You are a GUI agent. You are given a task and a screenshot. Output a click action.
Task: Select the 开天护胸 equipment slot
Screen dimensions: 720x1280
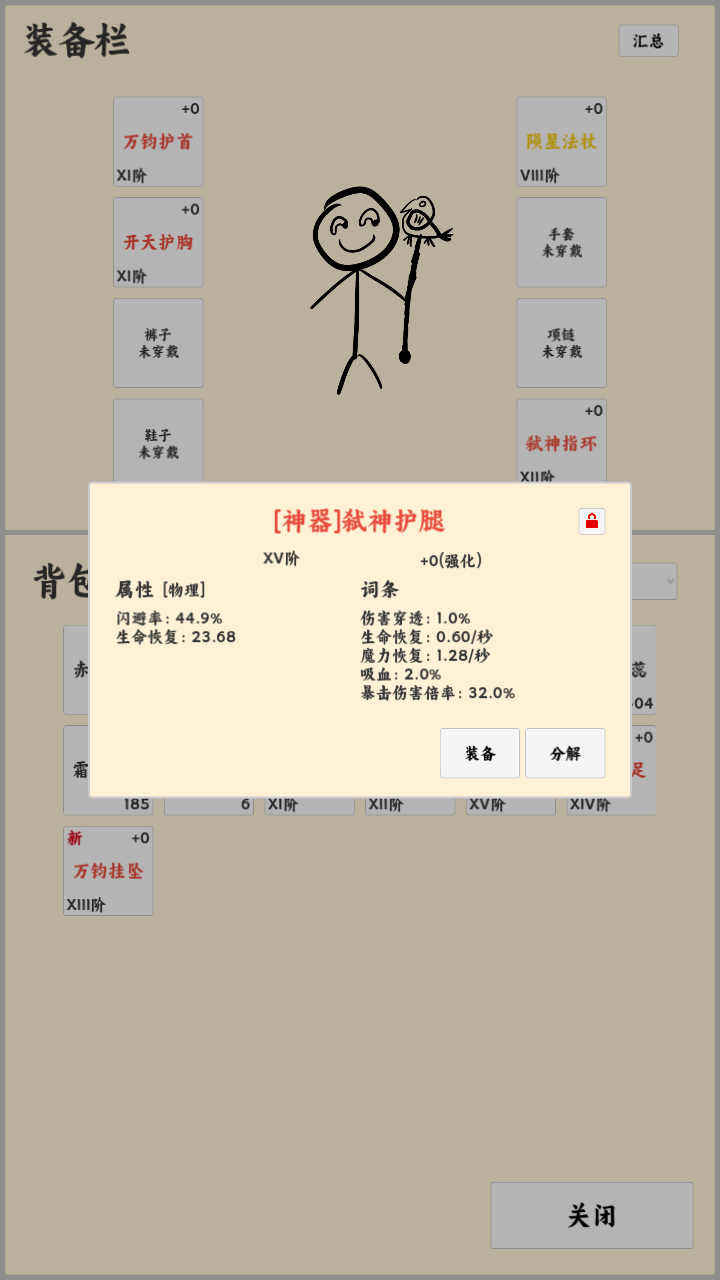158,242
